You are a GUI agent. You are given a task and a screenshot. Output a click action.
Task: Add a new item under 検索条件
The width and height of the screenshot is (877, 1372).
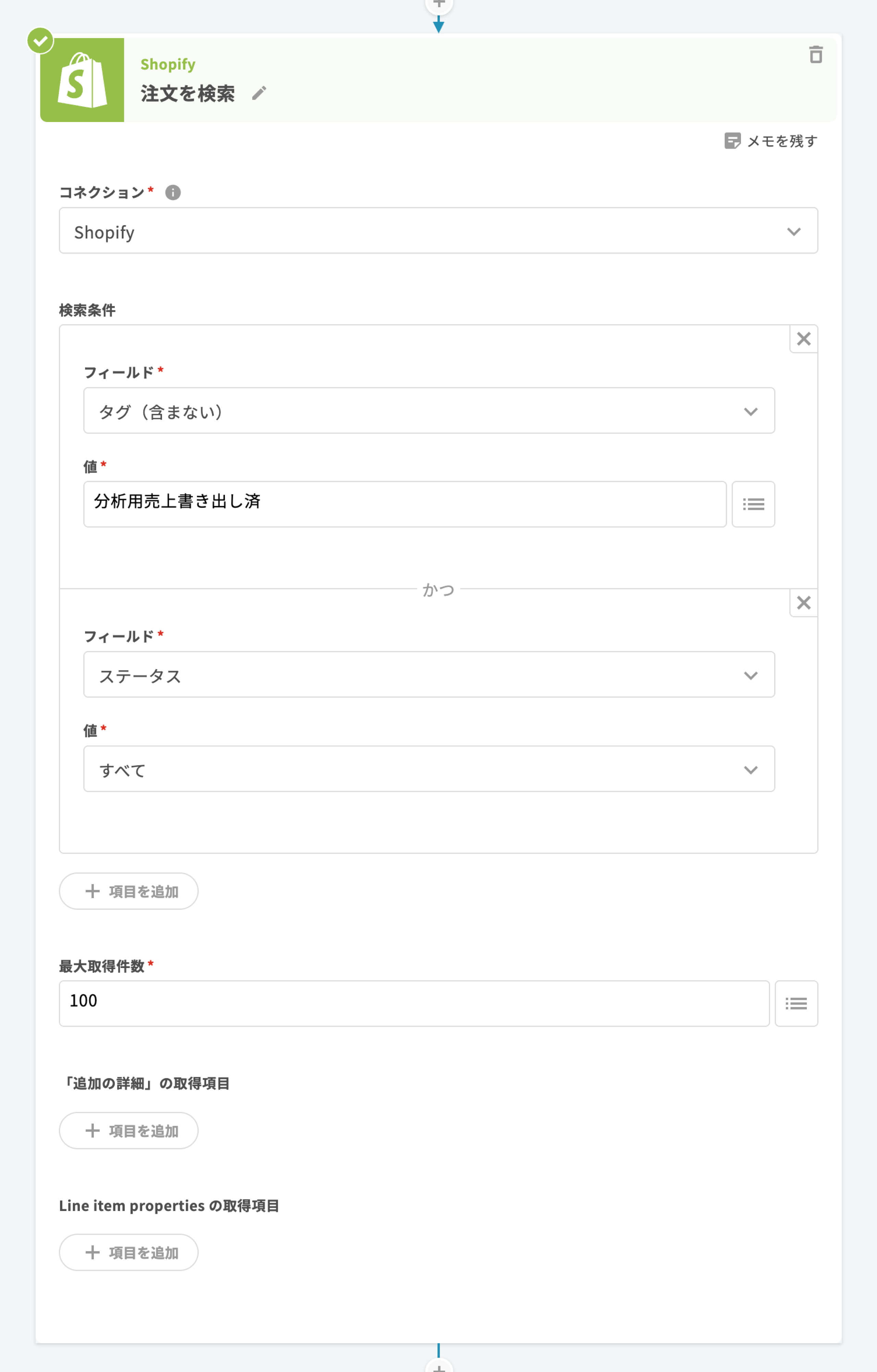[x=129, y=891]
